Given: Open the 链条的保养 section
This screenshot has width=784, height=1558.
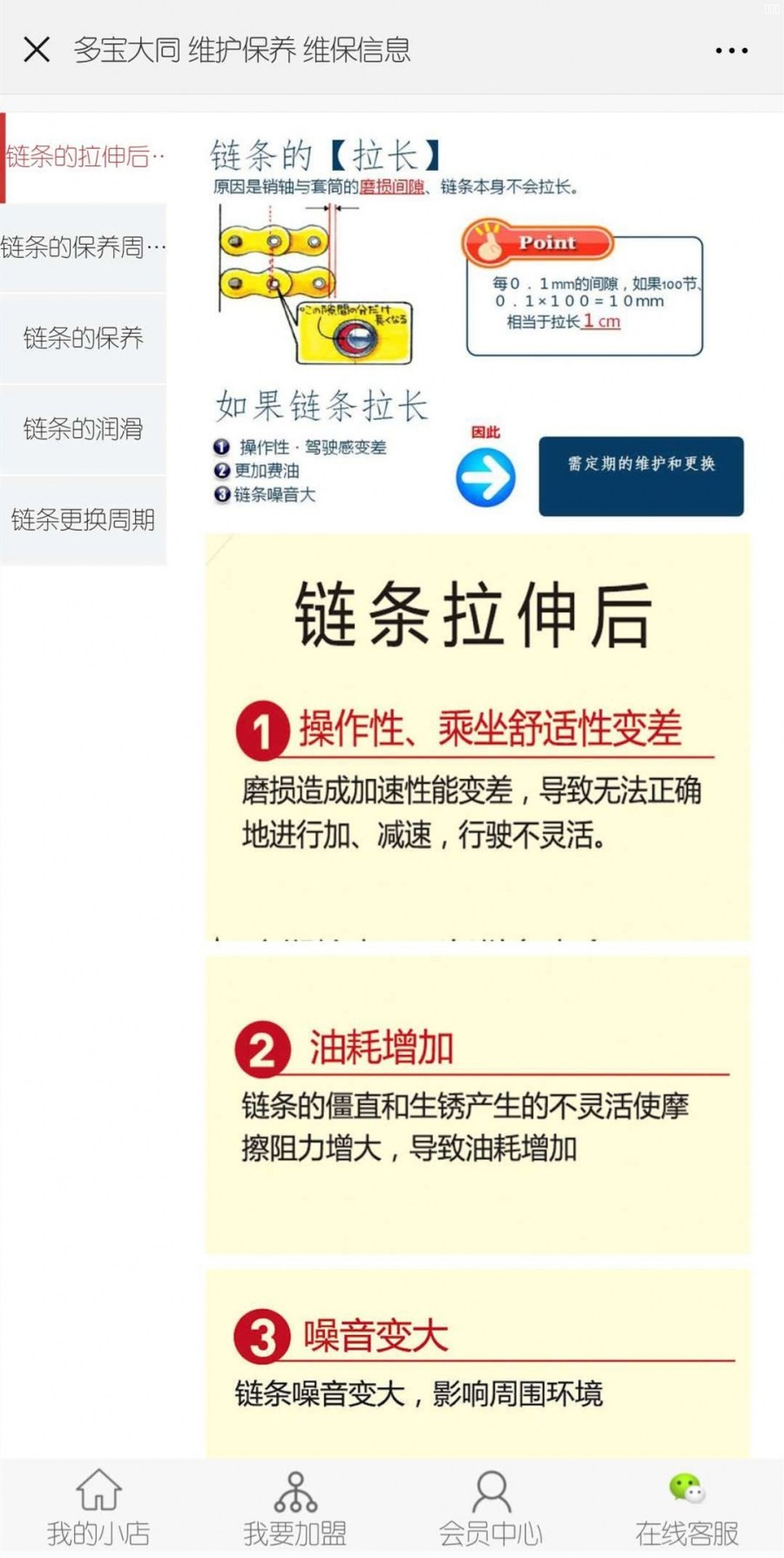Looking at the screenshot, I should click(x=84, y=338).
